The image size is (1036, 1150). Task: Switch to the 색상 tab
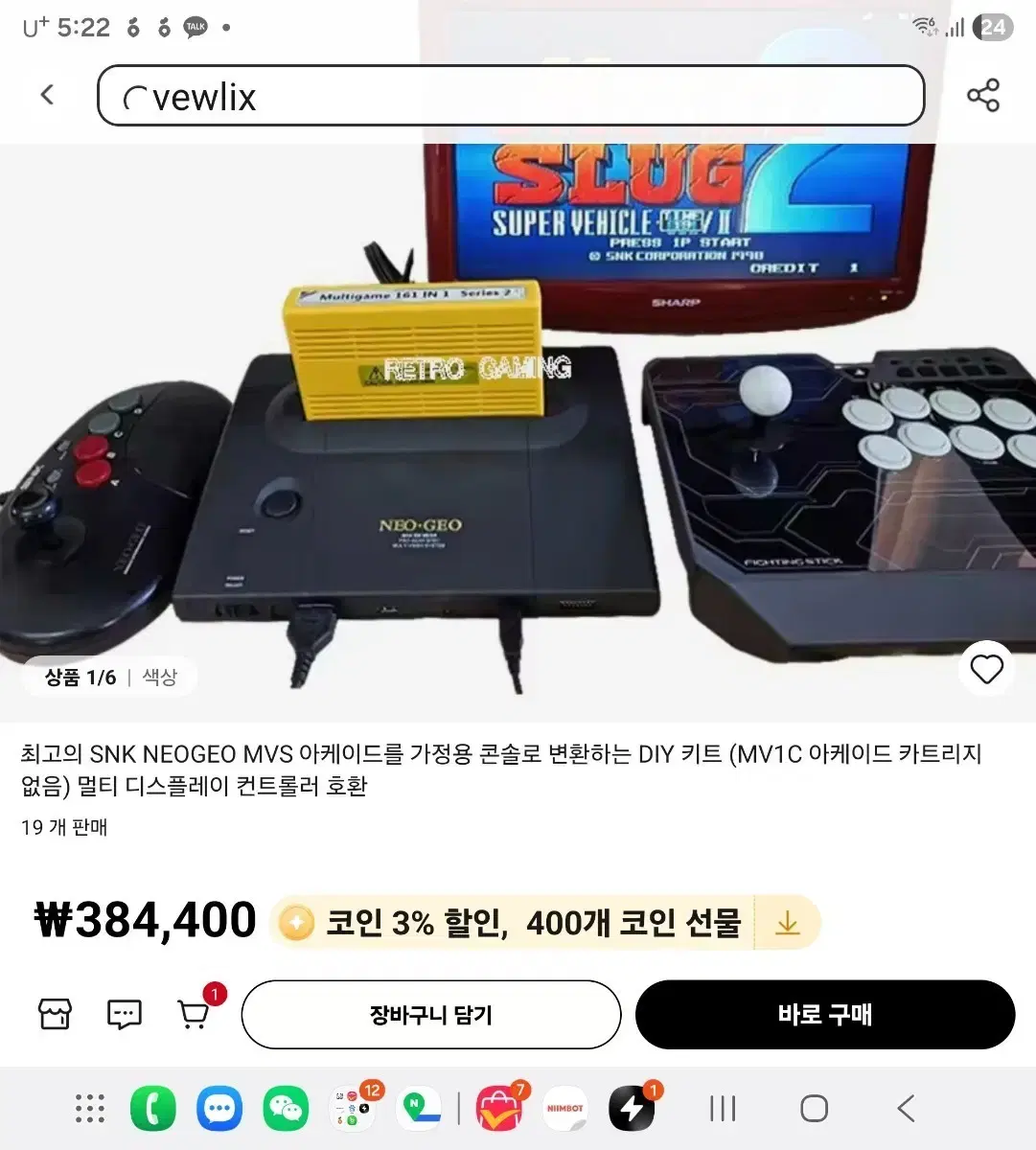(158, 676)
